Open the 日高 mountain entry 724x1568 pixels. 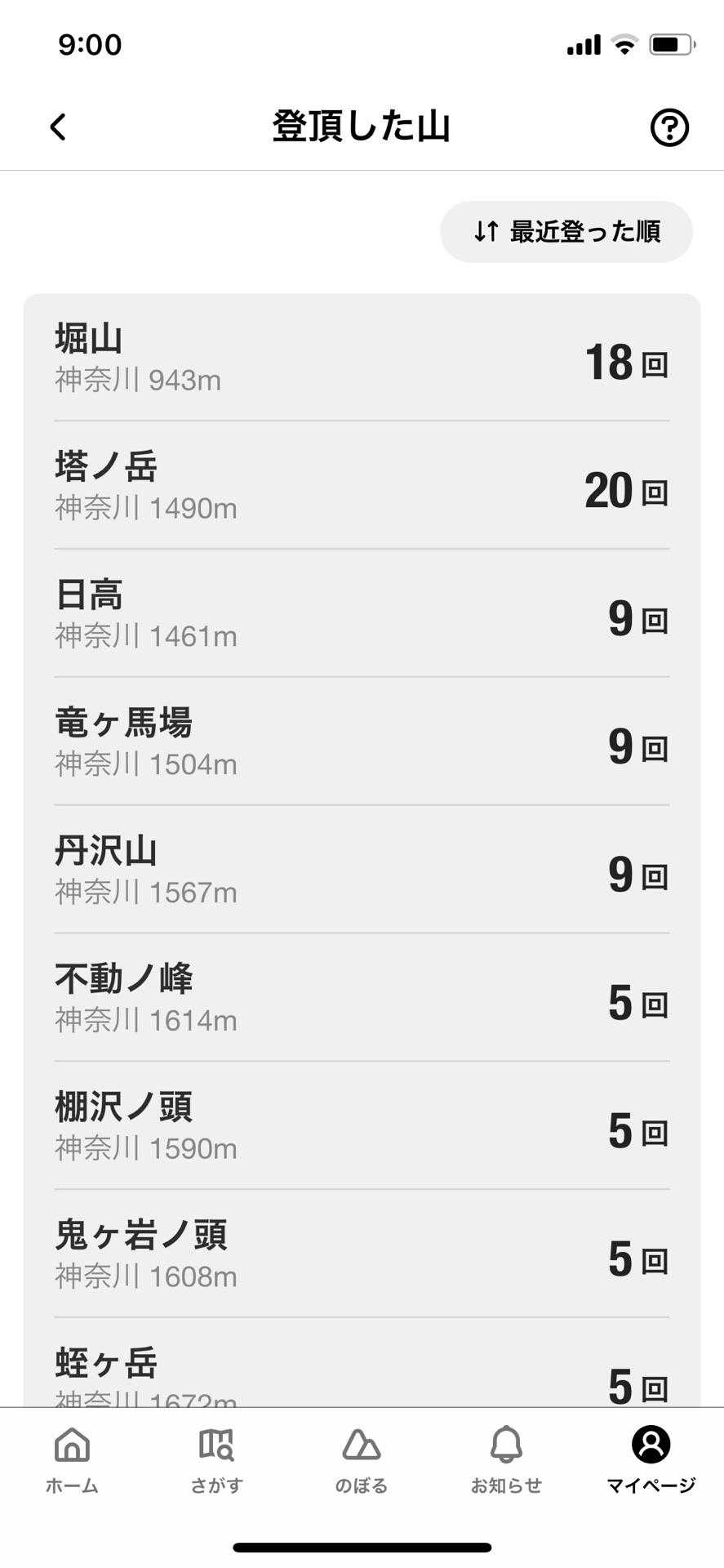click(362, 614)
